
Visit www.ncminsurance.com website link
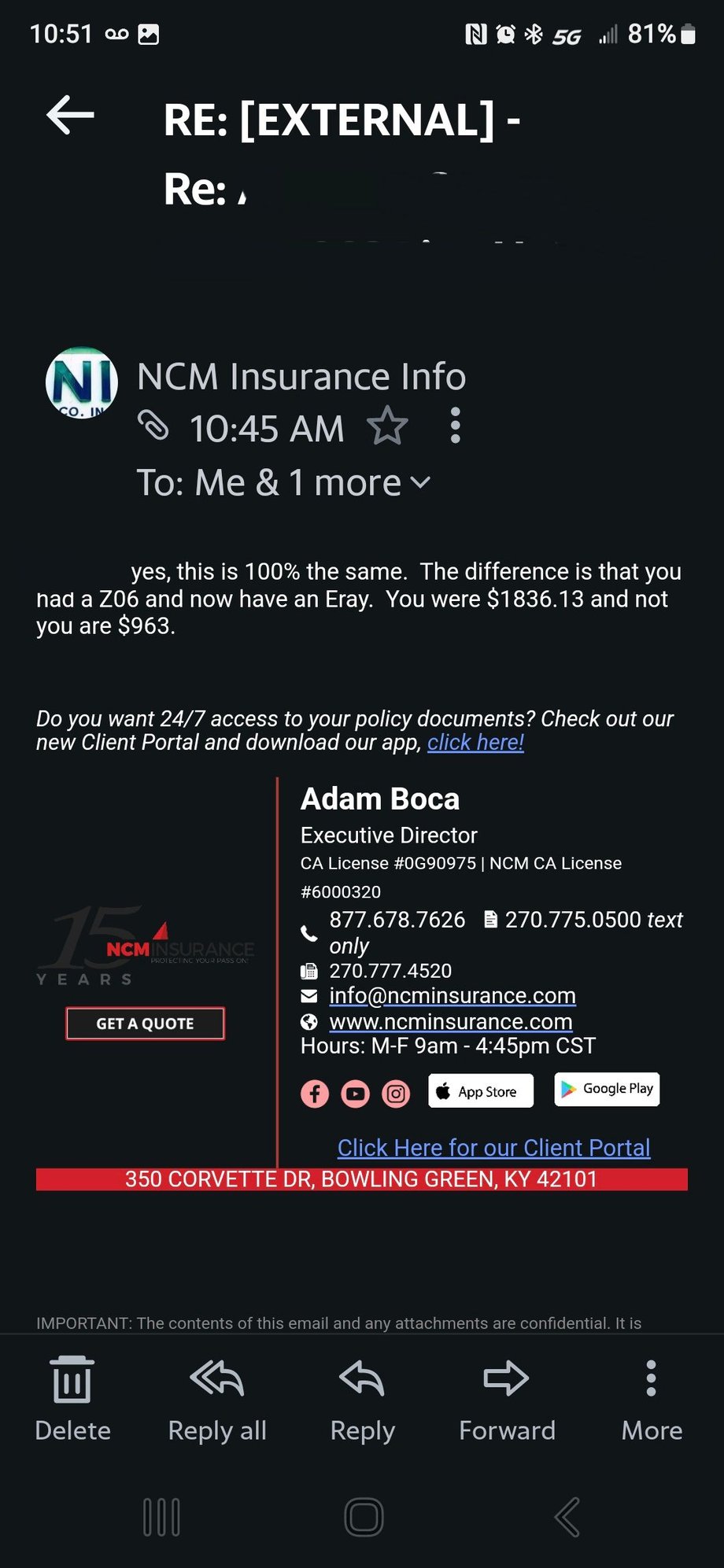coord(450,1021)
